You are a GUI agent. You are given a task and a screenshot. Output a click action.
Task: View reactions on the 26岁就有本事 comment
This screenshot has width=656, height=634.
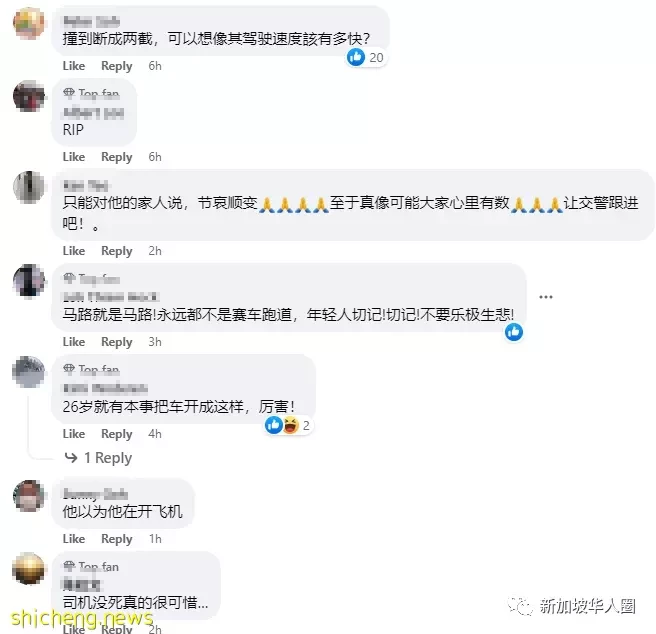[288, 425]
